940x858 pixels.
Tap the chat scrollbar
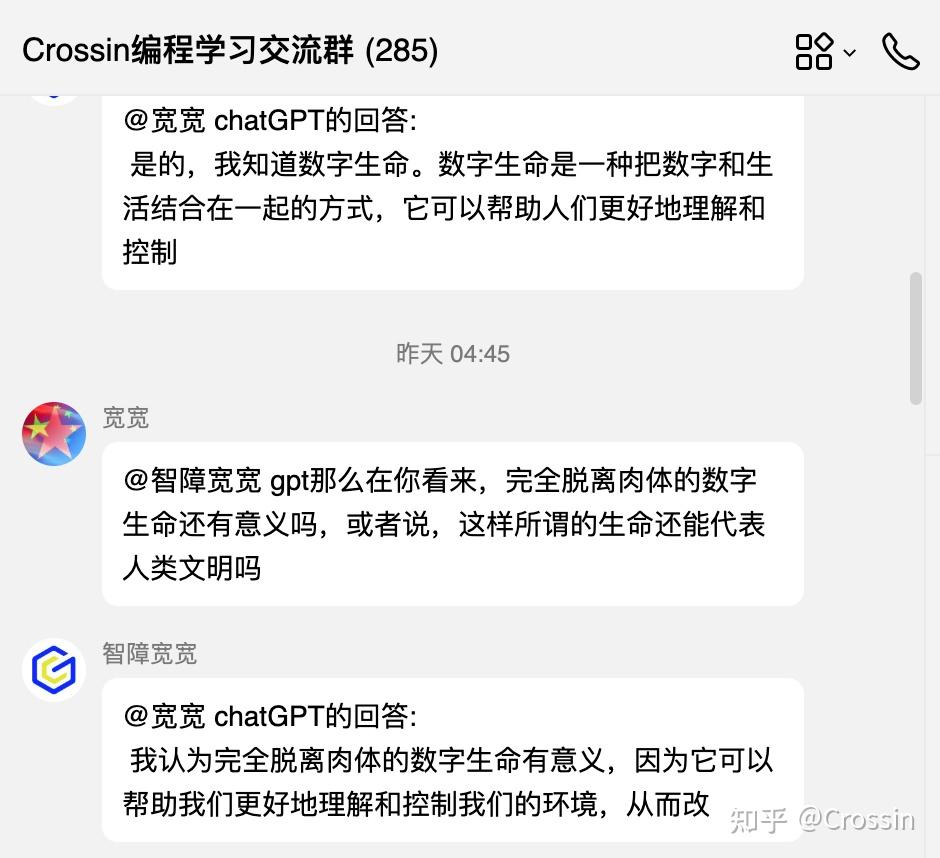coord(916,338)
